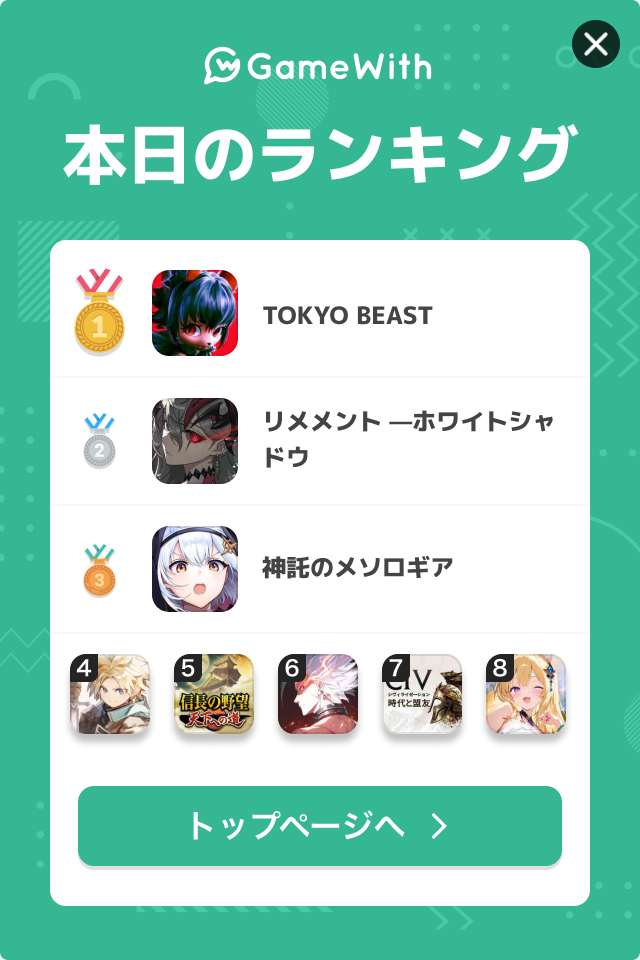The image size is (640, 960).
Task: Close the ranking popup
Action: 595,44
